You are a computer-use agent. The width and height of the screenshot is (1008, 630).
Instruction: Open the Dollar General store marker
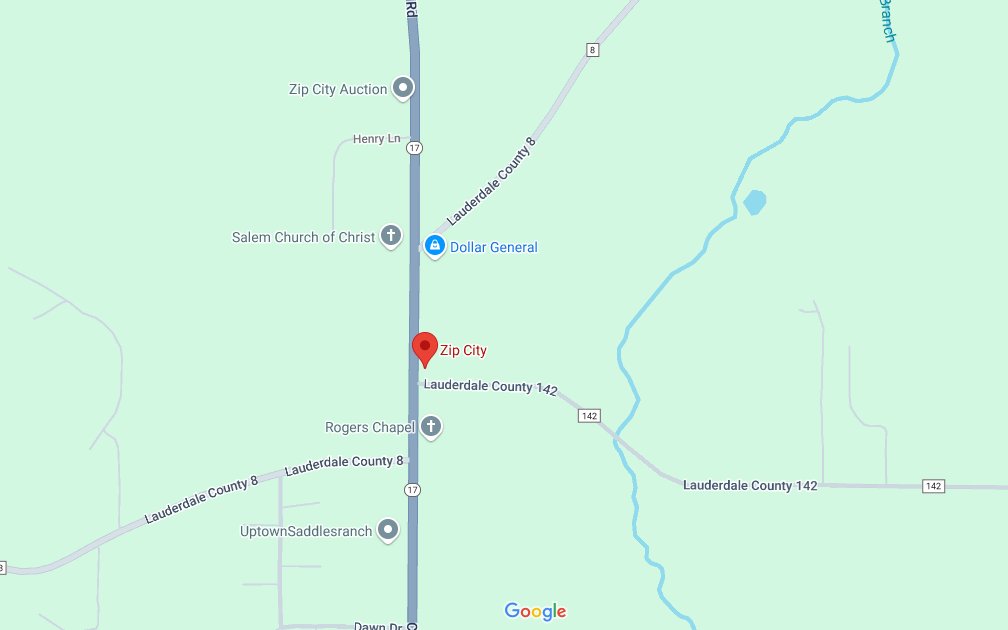[434, 246]
